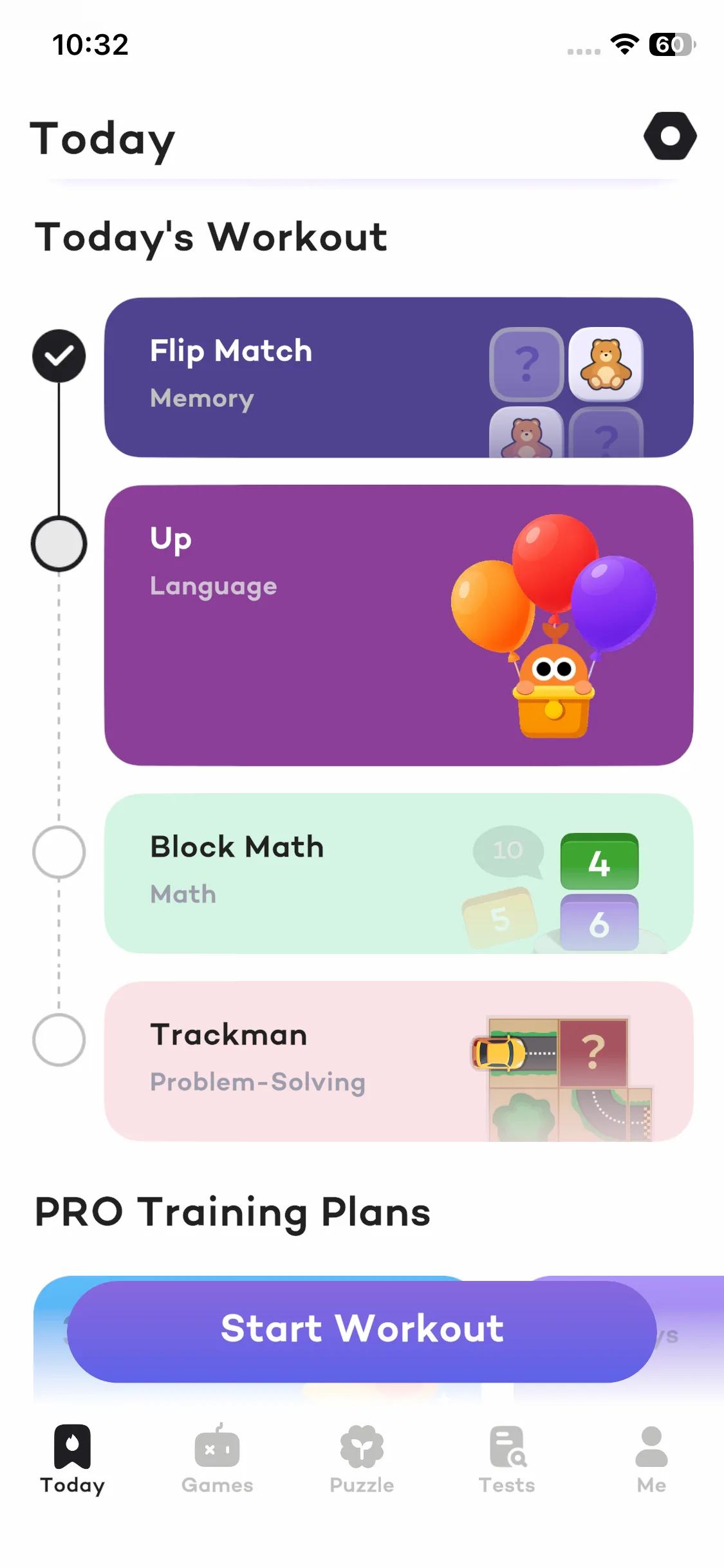Open the Trackman problem-solving card
This screenshot has height=1568, width=724.
(398, 1061)
